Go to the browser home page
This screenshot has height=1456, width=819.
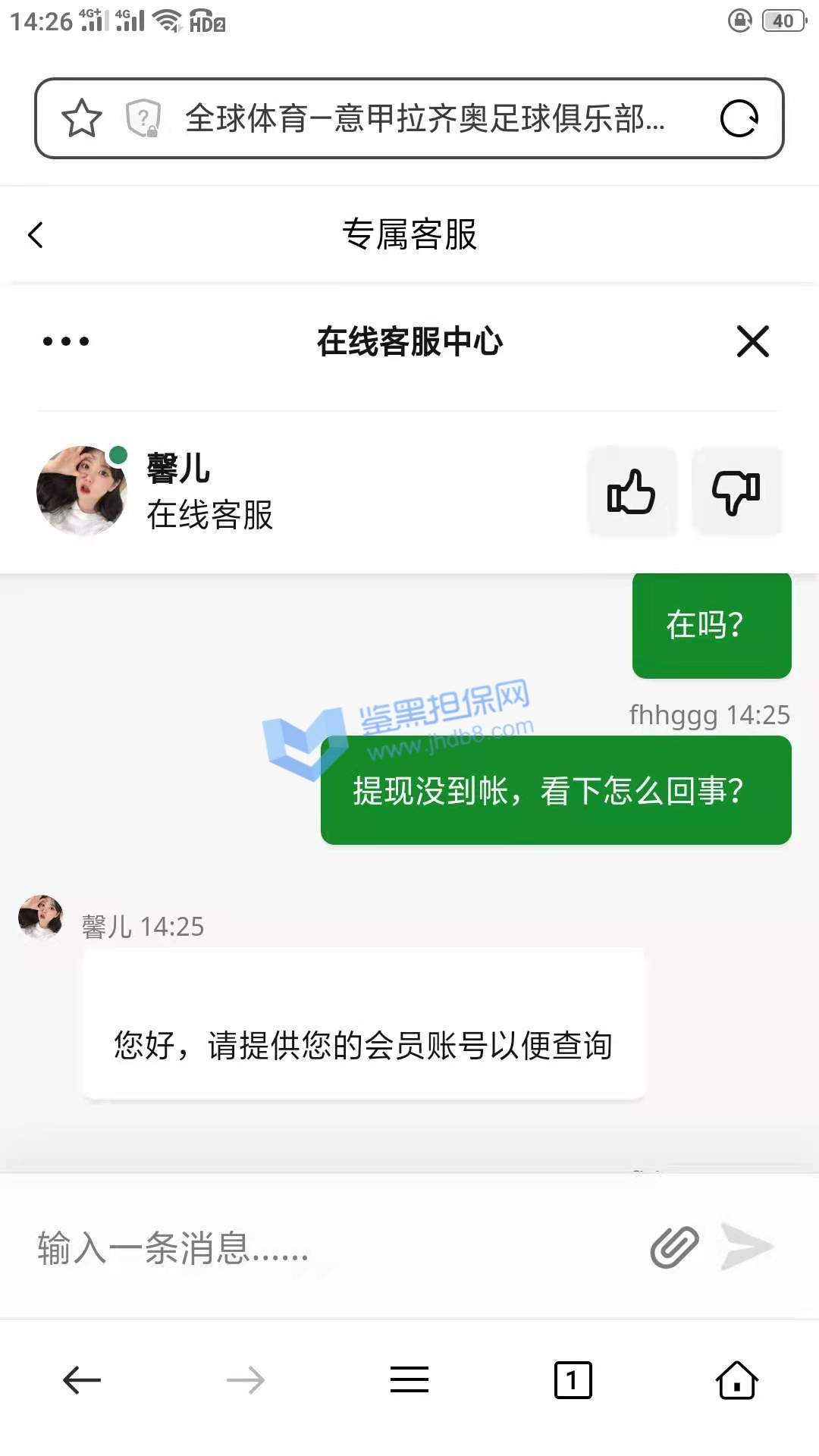click(736, 1379)
